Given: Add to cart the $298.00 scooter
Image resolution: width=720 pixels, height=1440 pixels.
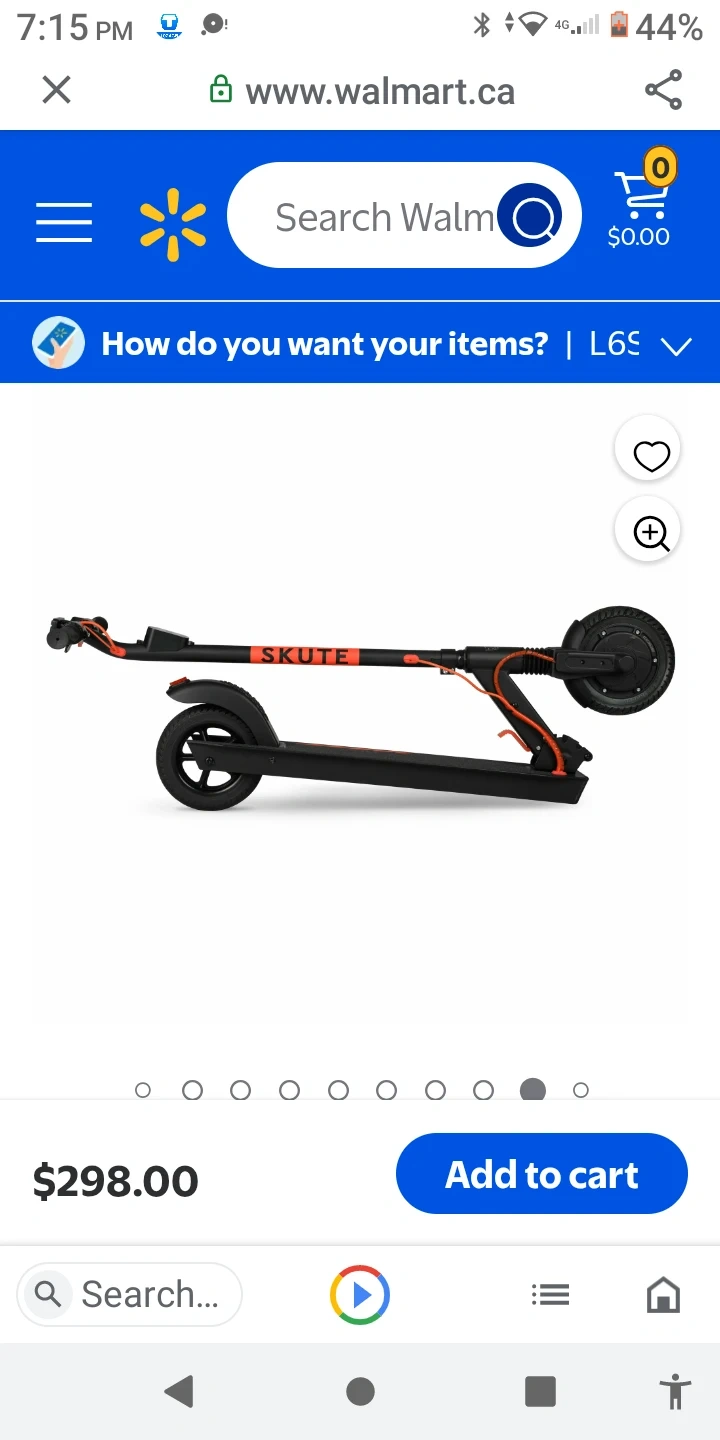Looking at the screenshot, I should click(541, 1174).
